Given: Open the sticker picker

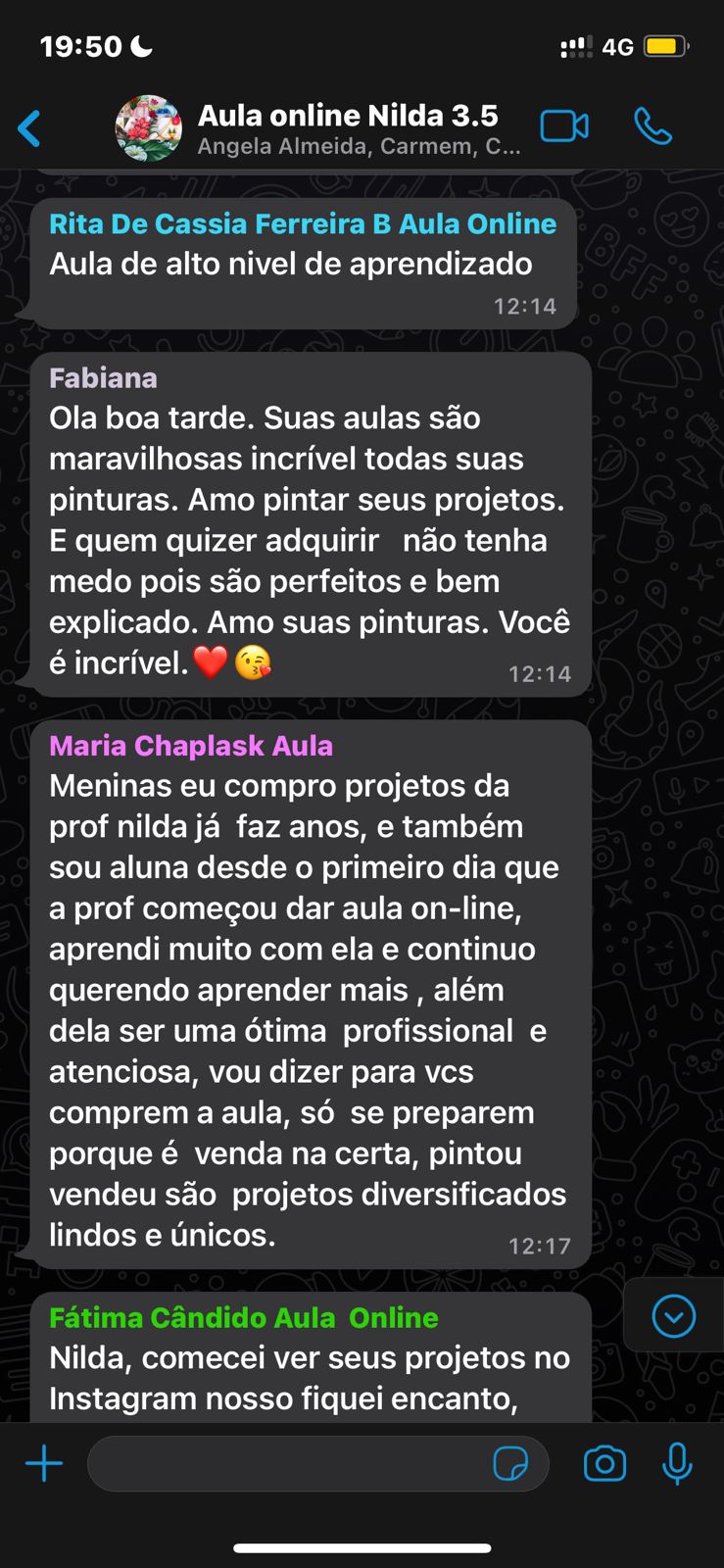Looking at the screenshot, I should [x=510, y=1464].
